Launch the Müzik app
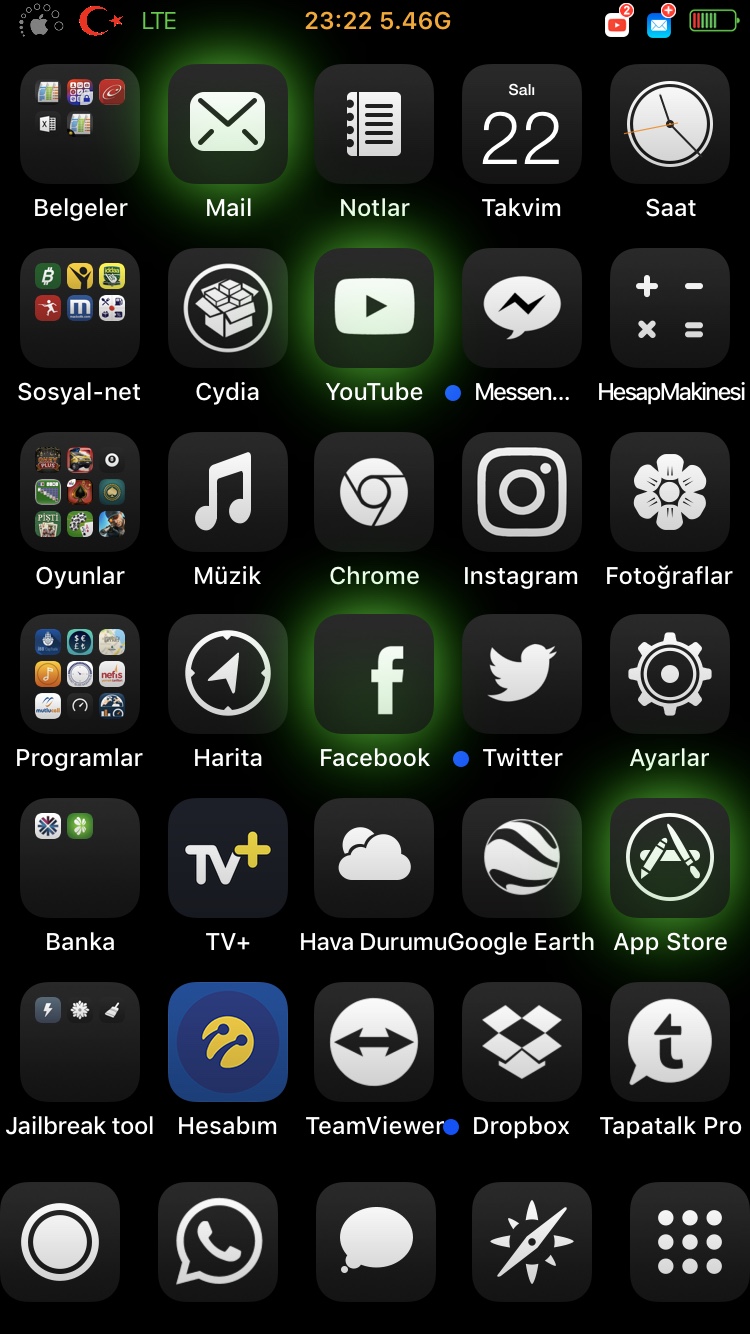 228,492
